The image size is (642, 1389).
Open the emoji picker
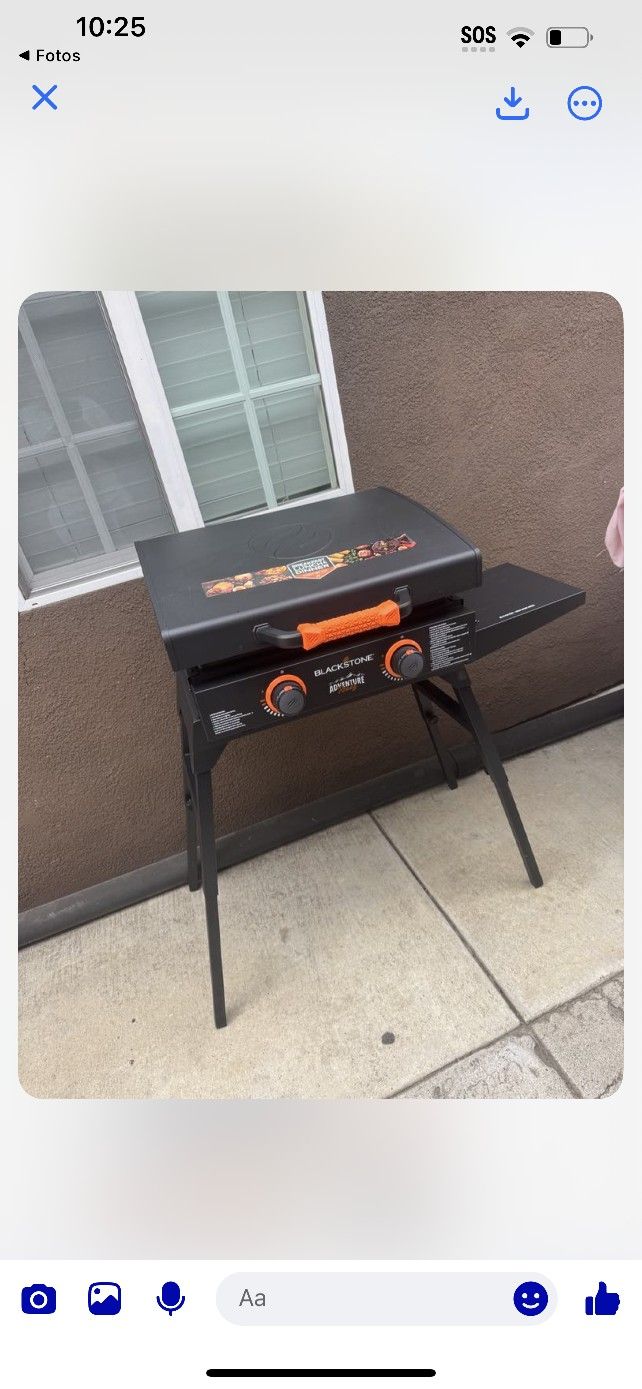(x=531, y=1299)
